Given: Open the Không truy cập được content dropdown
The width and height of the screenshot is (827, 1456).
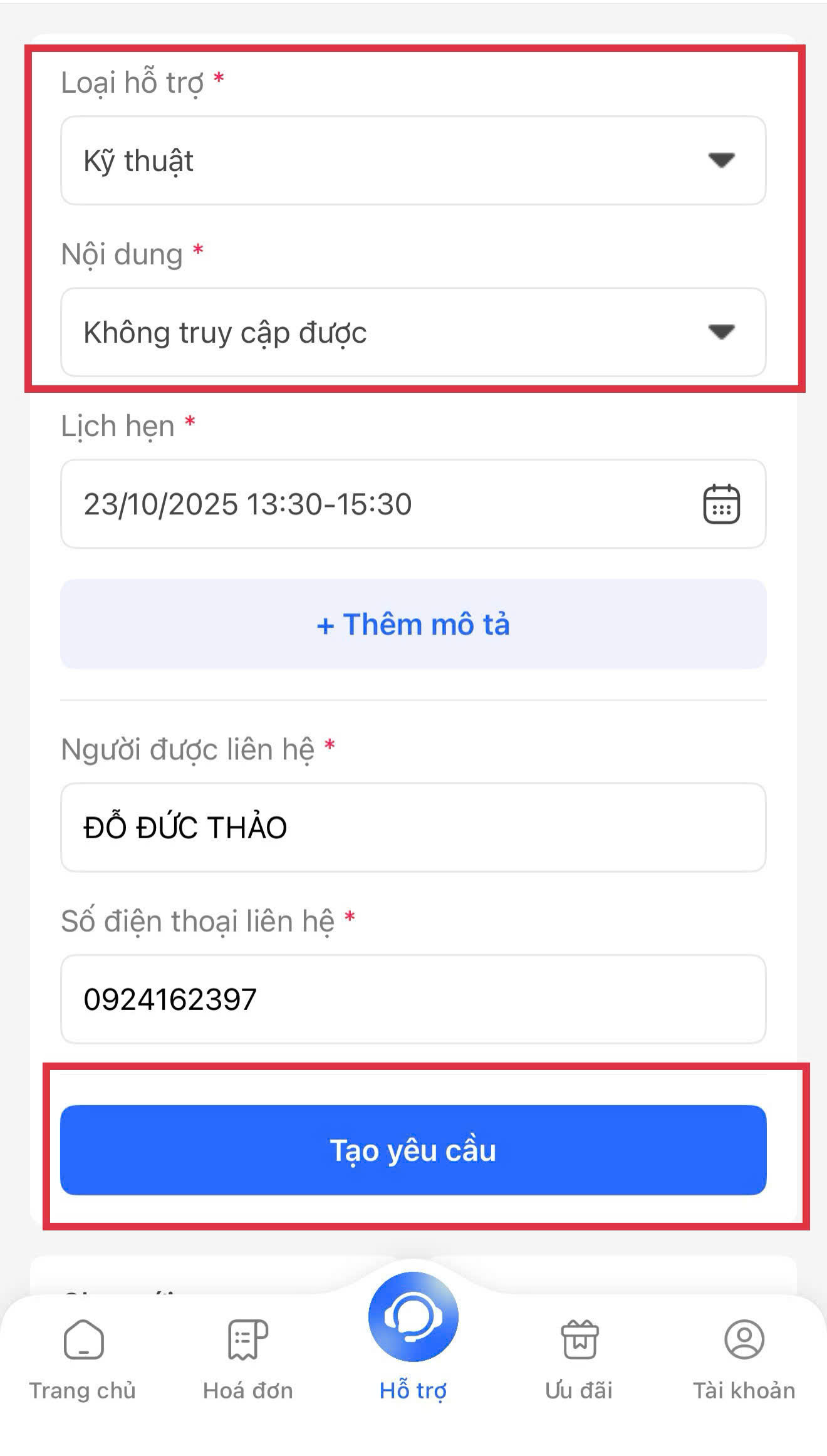Looking at the screenshot, I should [413, 332].
